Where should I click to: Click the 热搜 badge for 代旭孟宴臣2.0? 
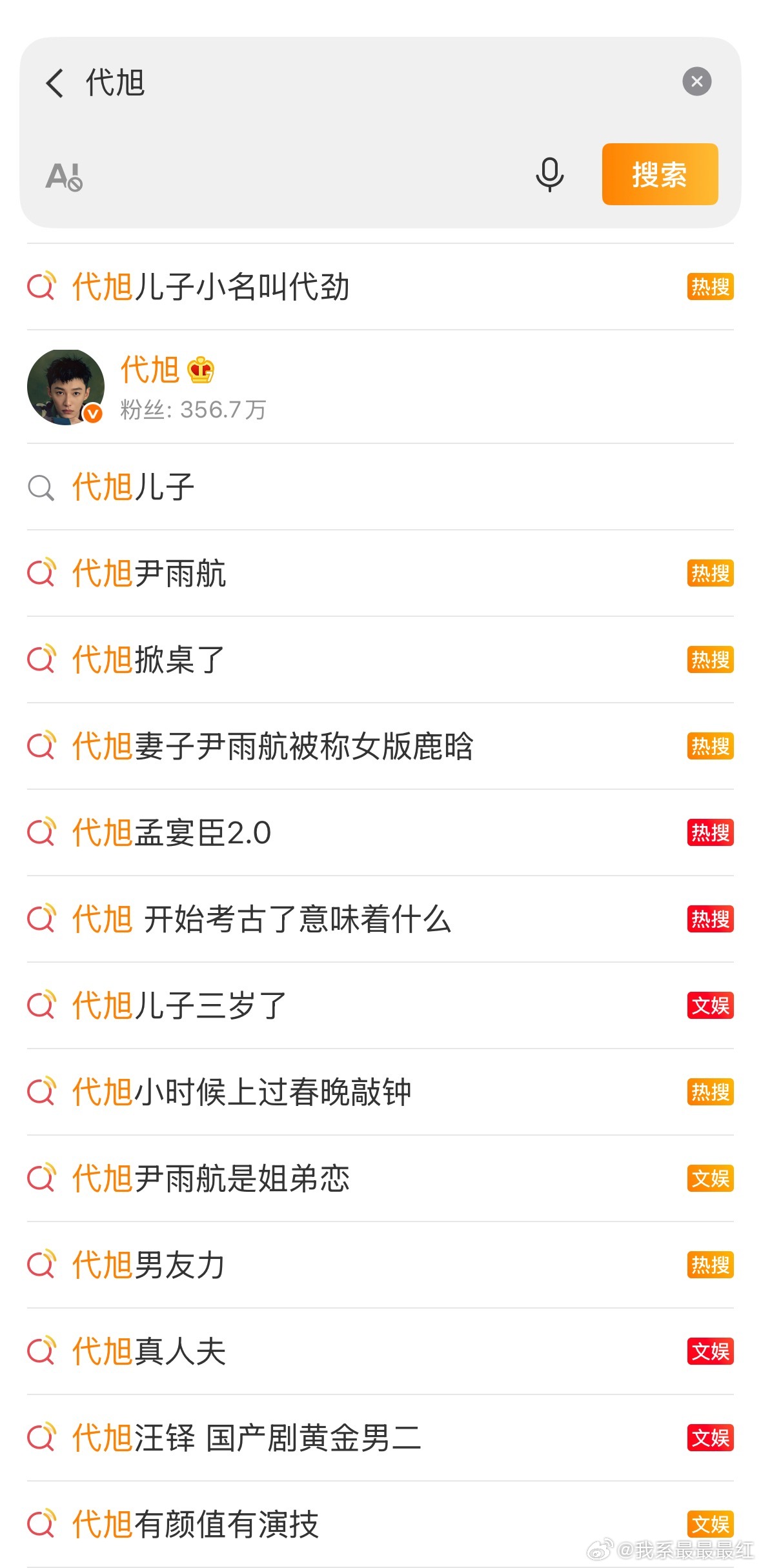click(x=710, y=834)
